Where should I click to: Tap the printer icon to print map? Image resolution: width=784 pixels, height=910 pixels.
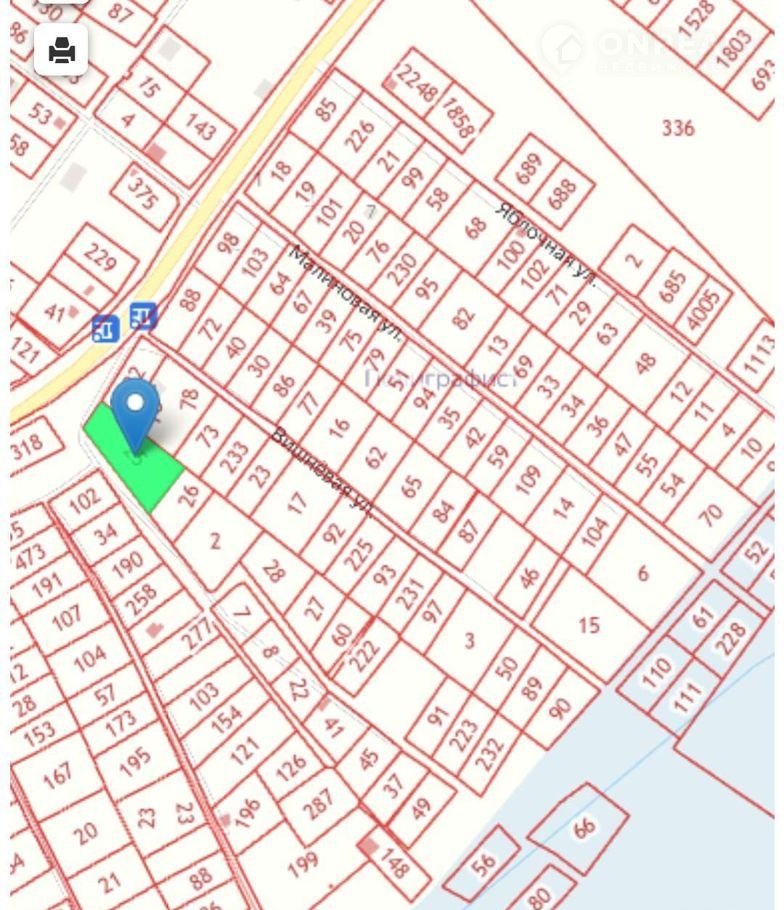tap(61, 50)
